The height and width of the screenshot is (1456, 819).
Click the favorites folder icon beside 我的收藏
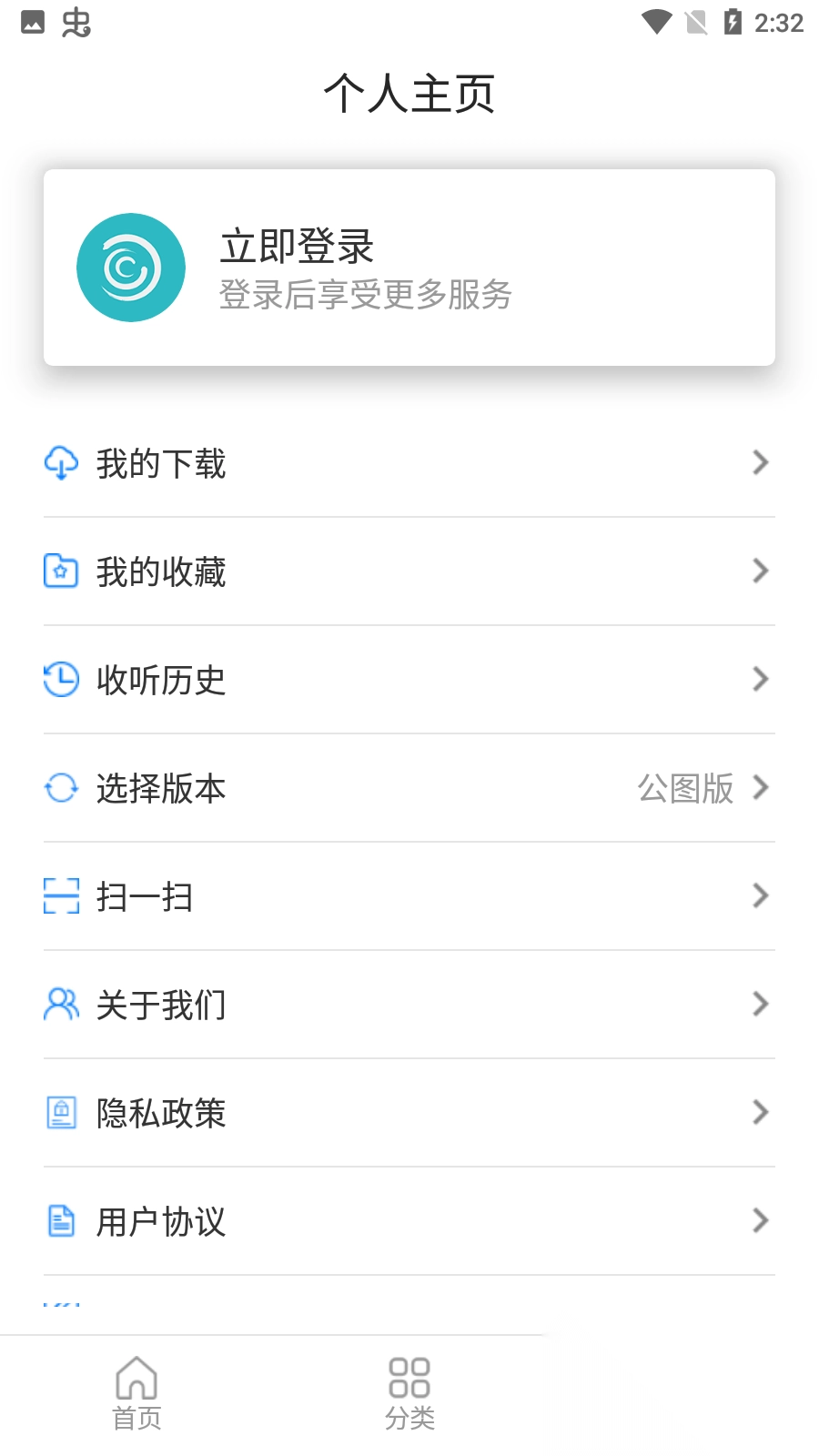point(61,571)
